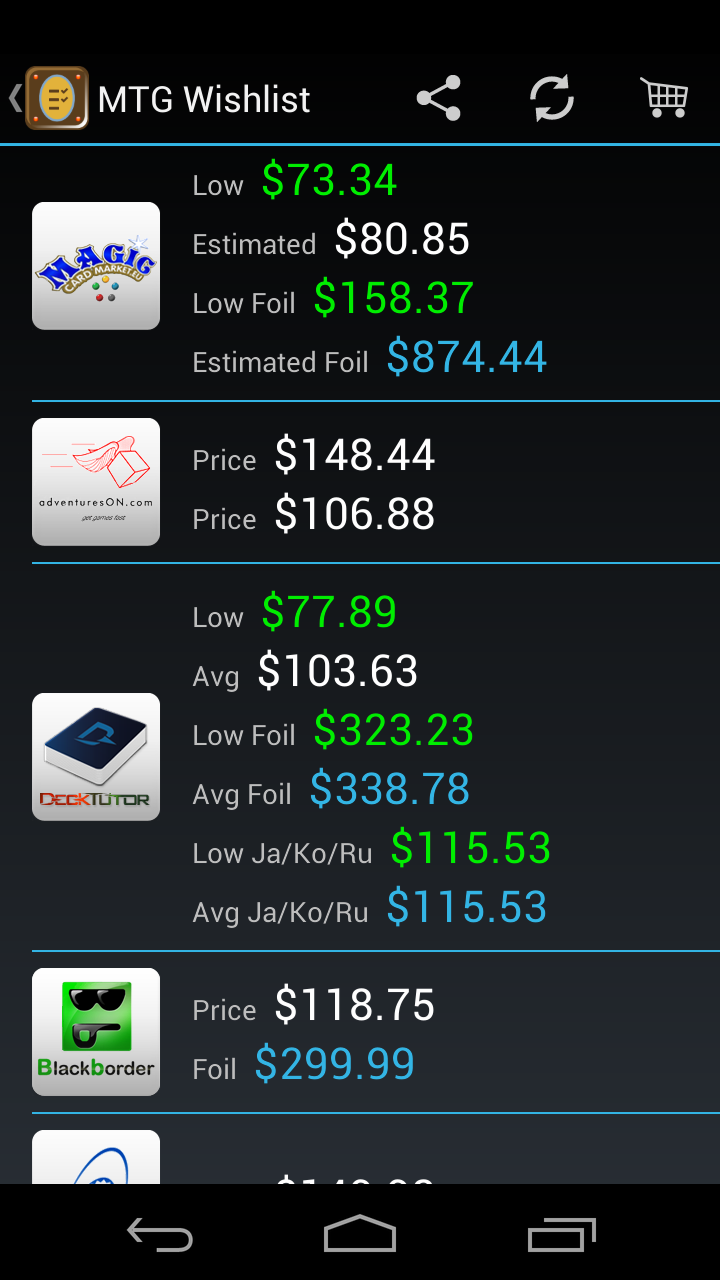The image size is (720, 1280).
Task: Open the shopping cart
Action: (664, 98)
